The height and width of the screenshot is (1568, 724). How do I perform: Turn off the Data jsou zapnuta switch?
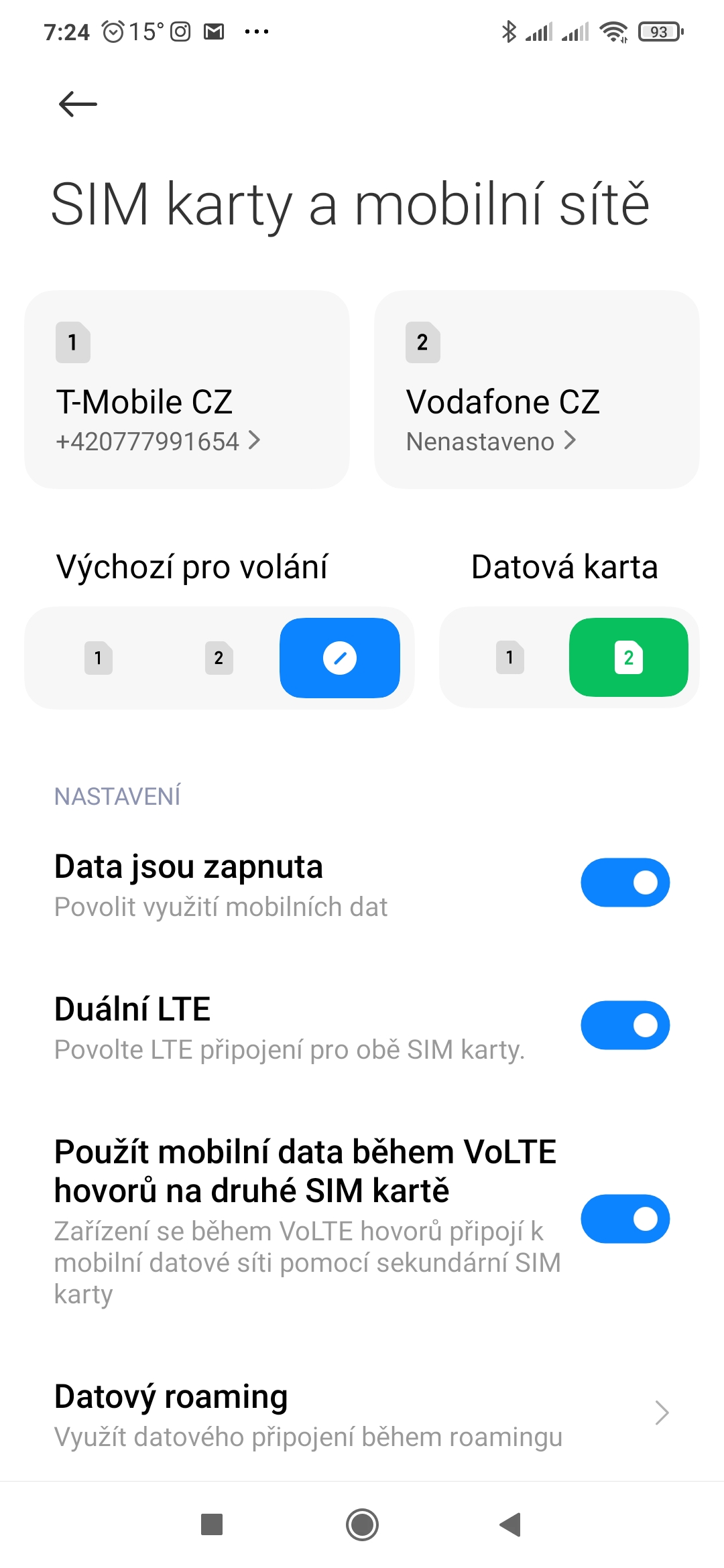point(625,883)
